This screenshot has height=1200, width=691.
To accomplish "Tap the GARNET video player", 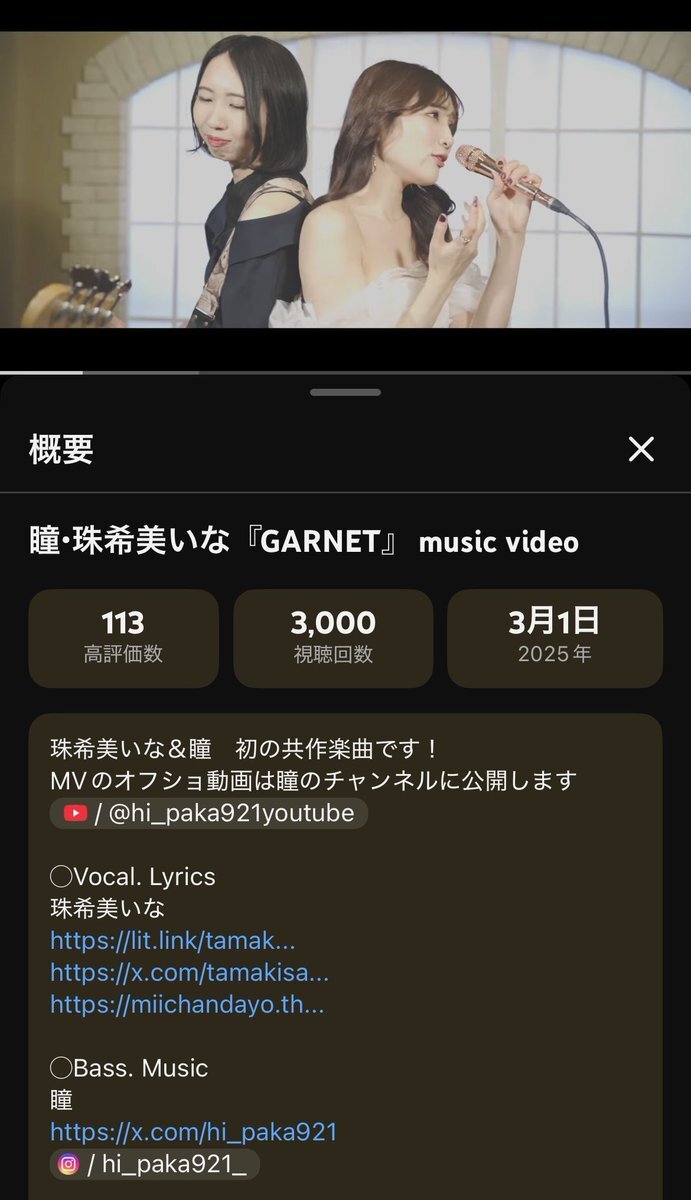I will tap(345, 180).
